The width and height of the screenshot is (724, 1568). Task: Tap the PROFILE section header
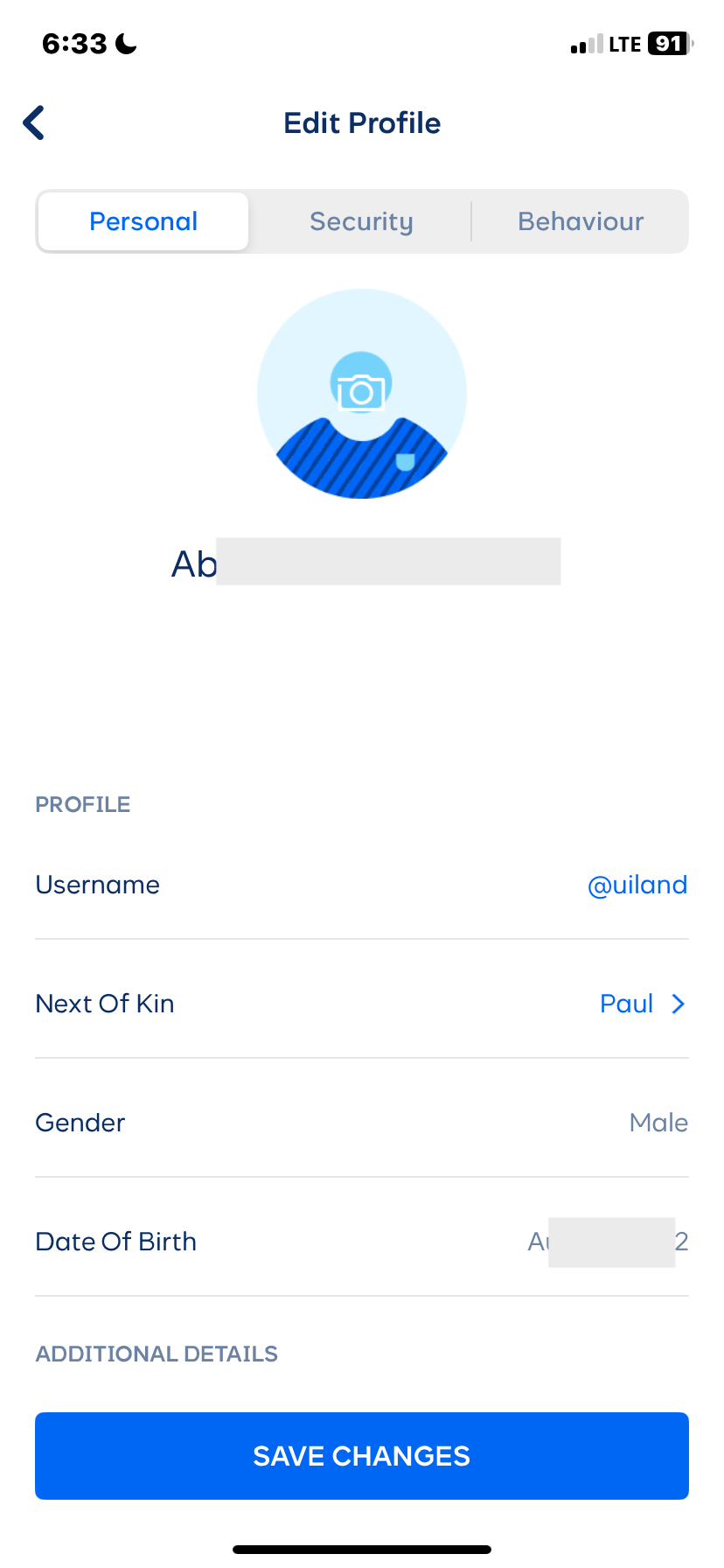(82, 804)
